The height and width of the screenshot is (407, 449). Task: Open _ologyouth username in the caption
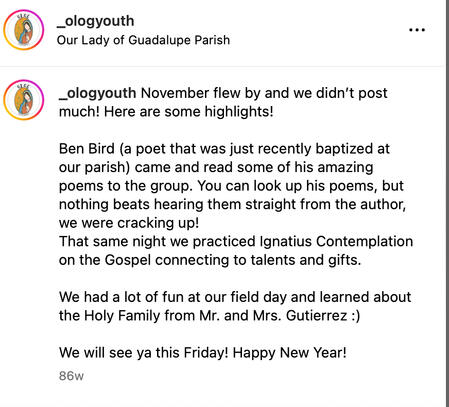tap(97, 93)
